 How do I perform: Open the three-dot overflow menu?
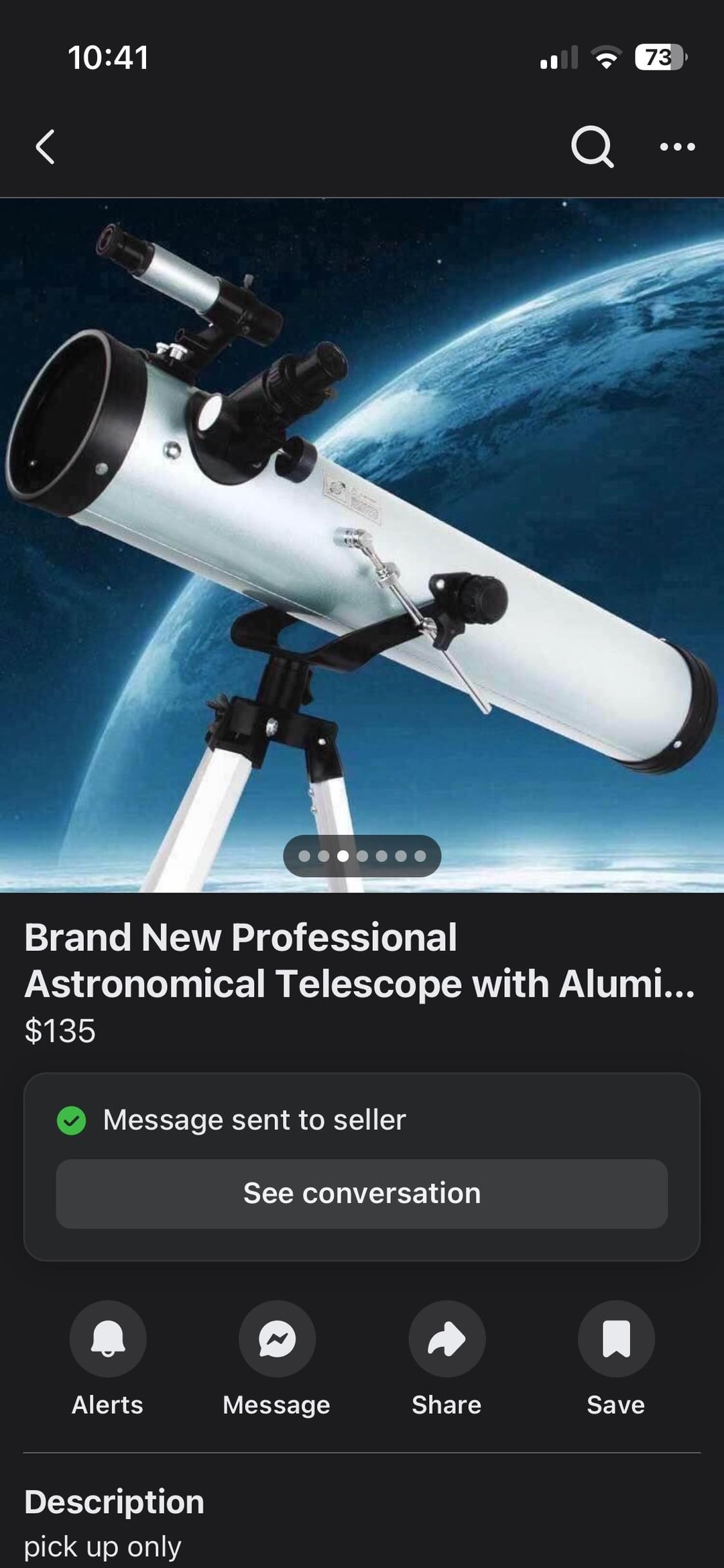pyautogui.click(x=677, y=147)
